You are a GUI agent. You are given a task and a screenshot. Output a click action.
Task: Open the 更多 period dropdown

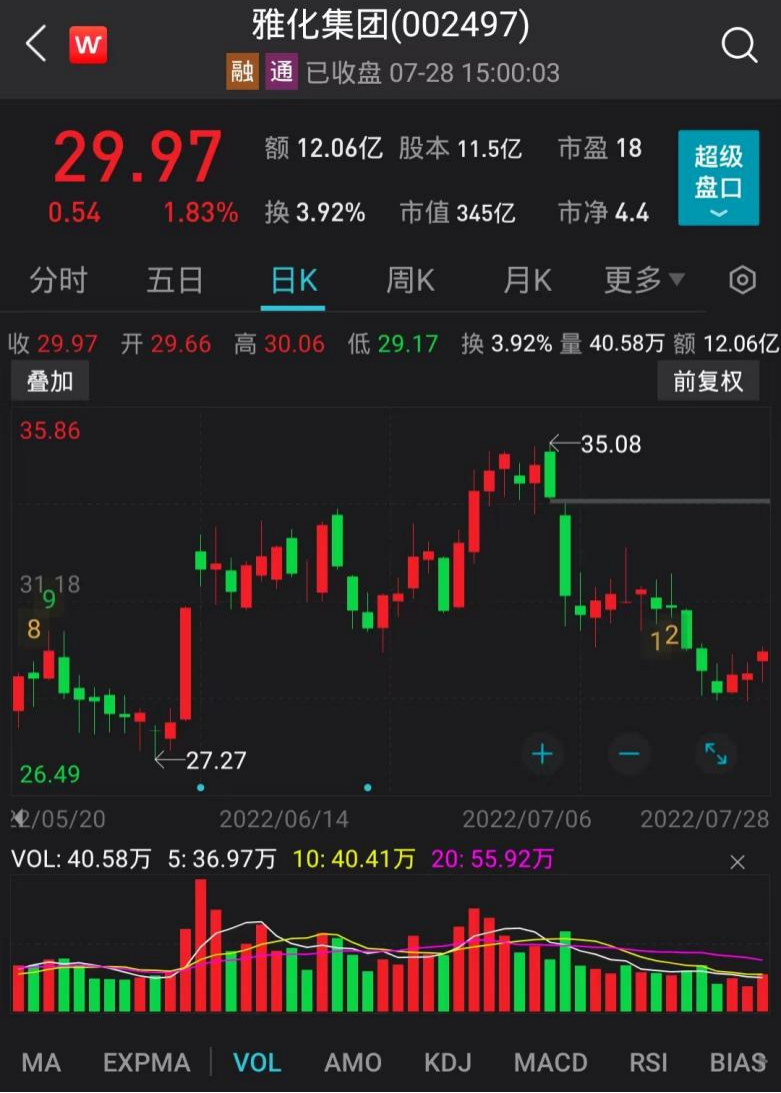tap(644, 281)
